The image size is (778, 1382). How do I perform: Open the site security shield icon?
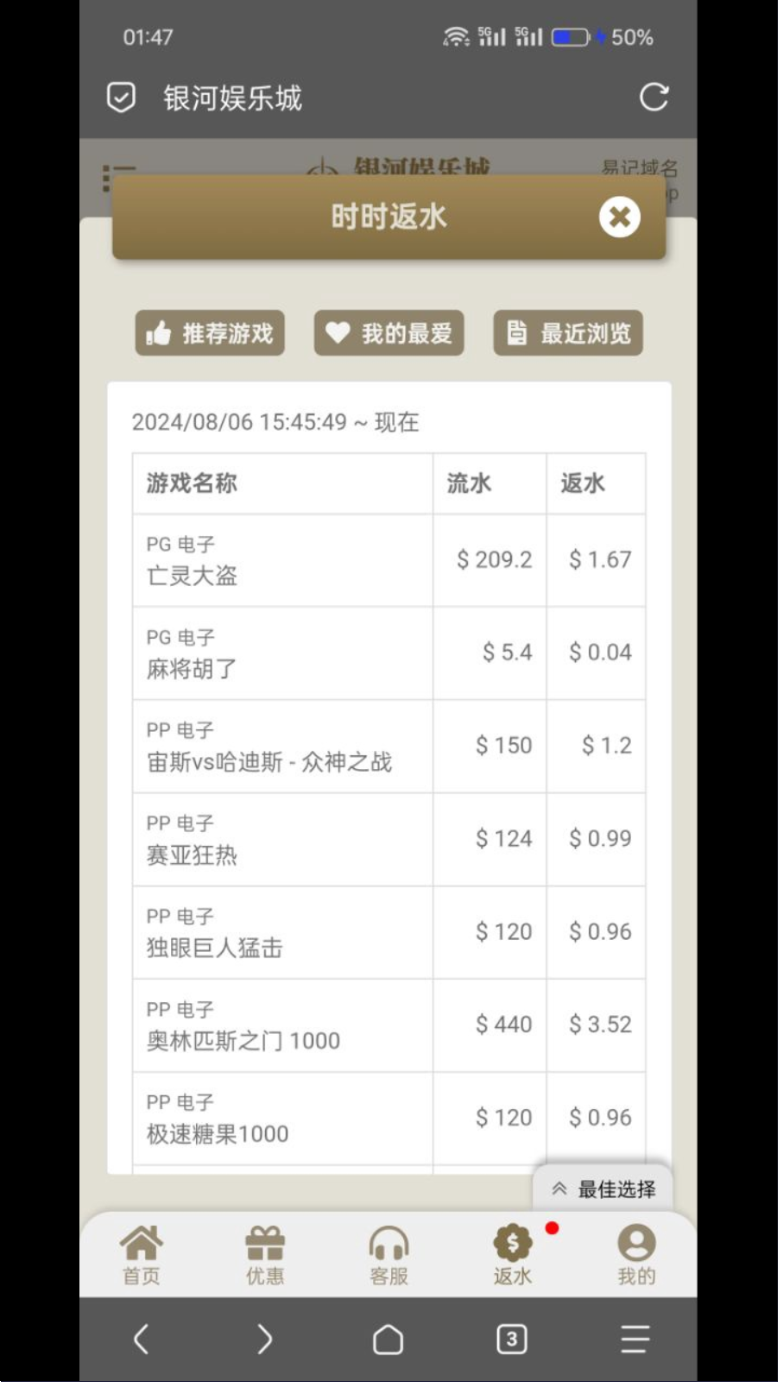pos(121,97)
